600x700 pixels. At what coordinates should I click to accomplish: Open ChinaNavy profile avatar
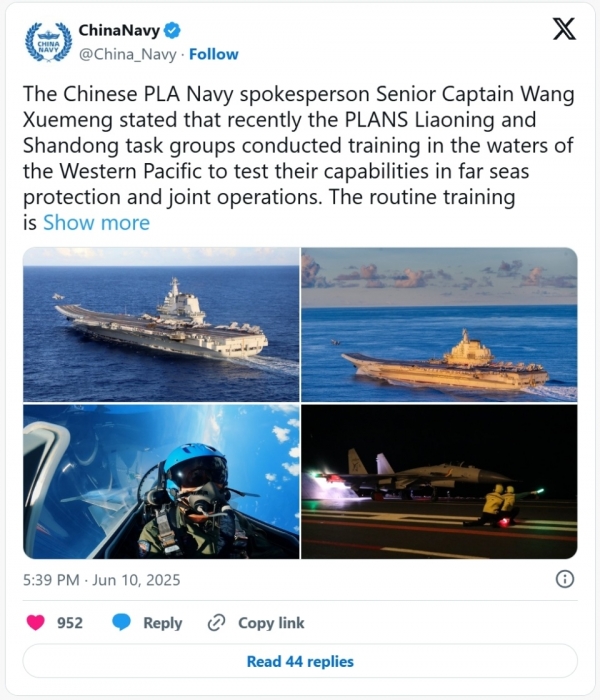coord(48,42)
